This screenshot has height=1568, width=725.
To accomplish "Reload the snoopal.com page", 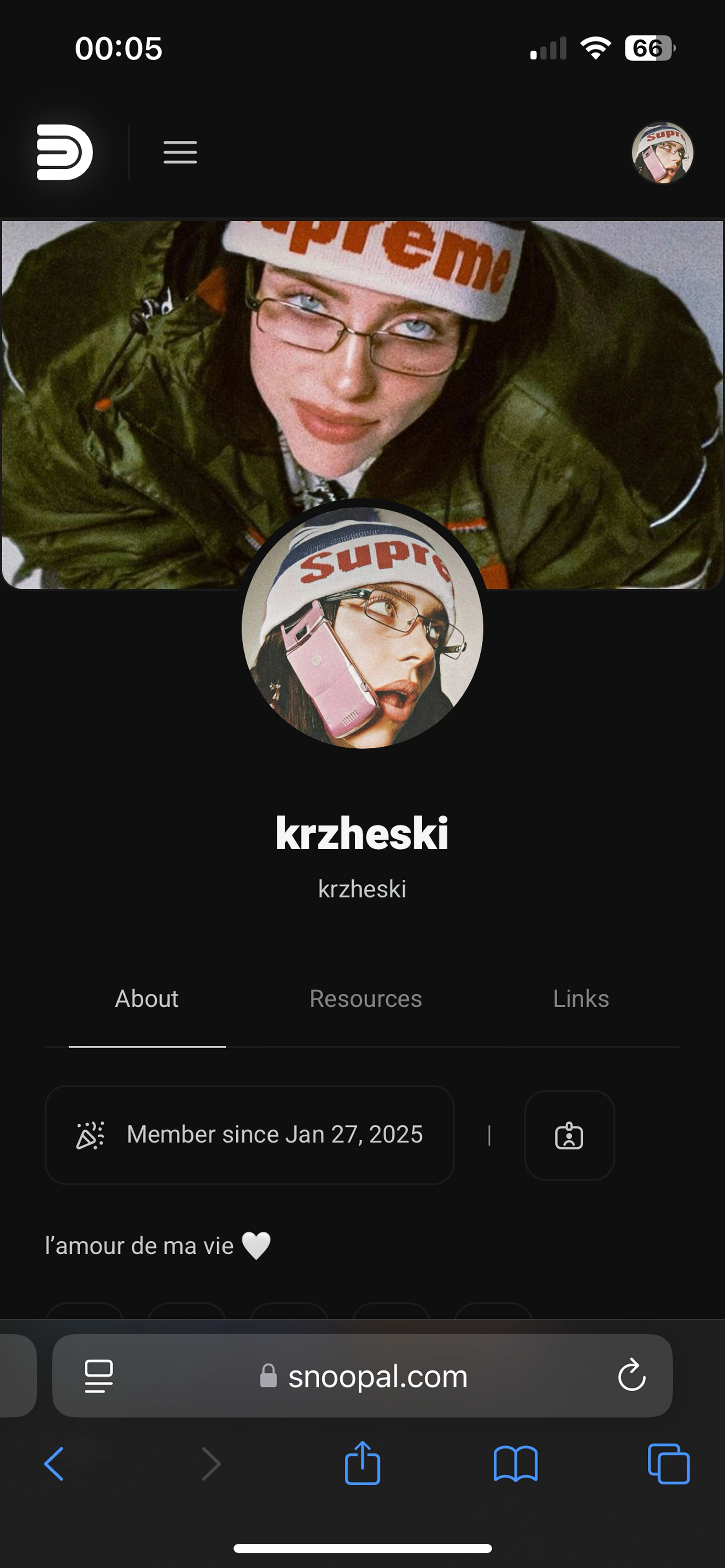I will click(631, 1376).
